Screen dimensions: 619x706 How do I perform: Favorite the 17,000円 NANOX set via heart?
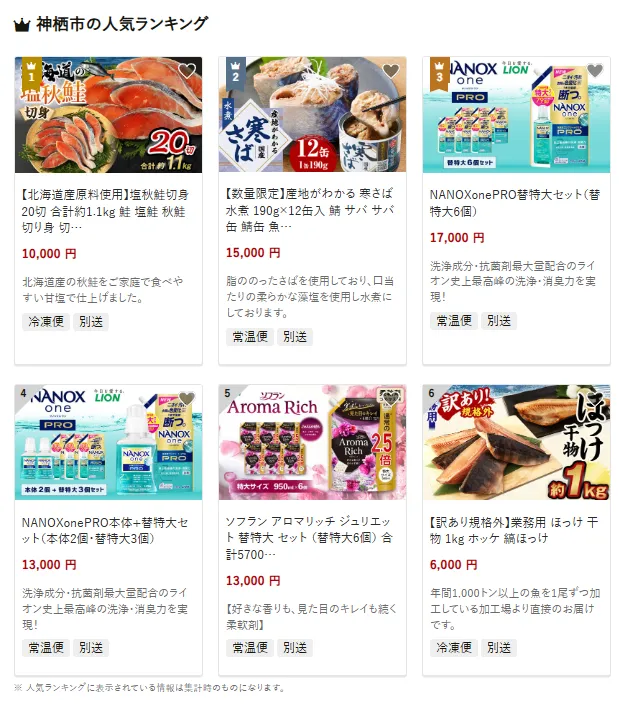pyautogui.click(x=594, y=71)
